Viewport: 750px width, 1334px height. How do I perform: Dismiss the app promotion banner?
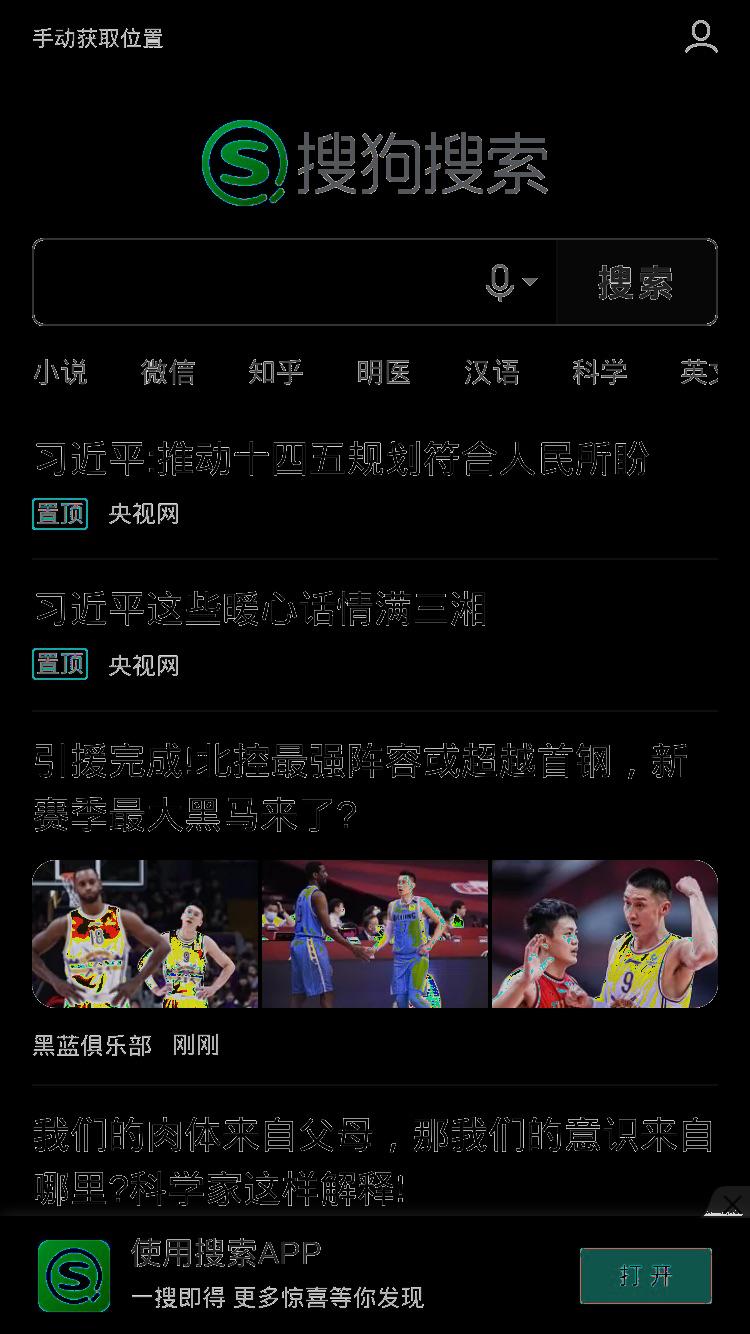coord(731,1202)
